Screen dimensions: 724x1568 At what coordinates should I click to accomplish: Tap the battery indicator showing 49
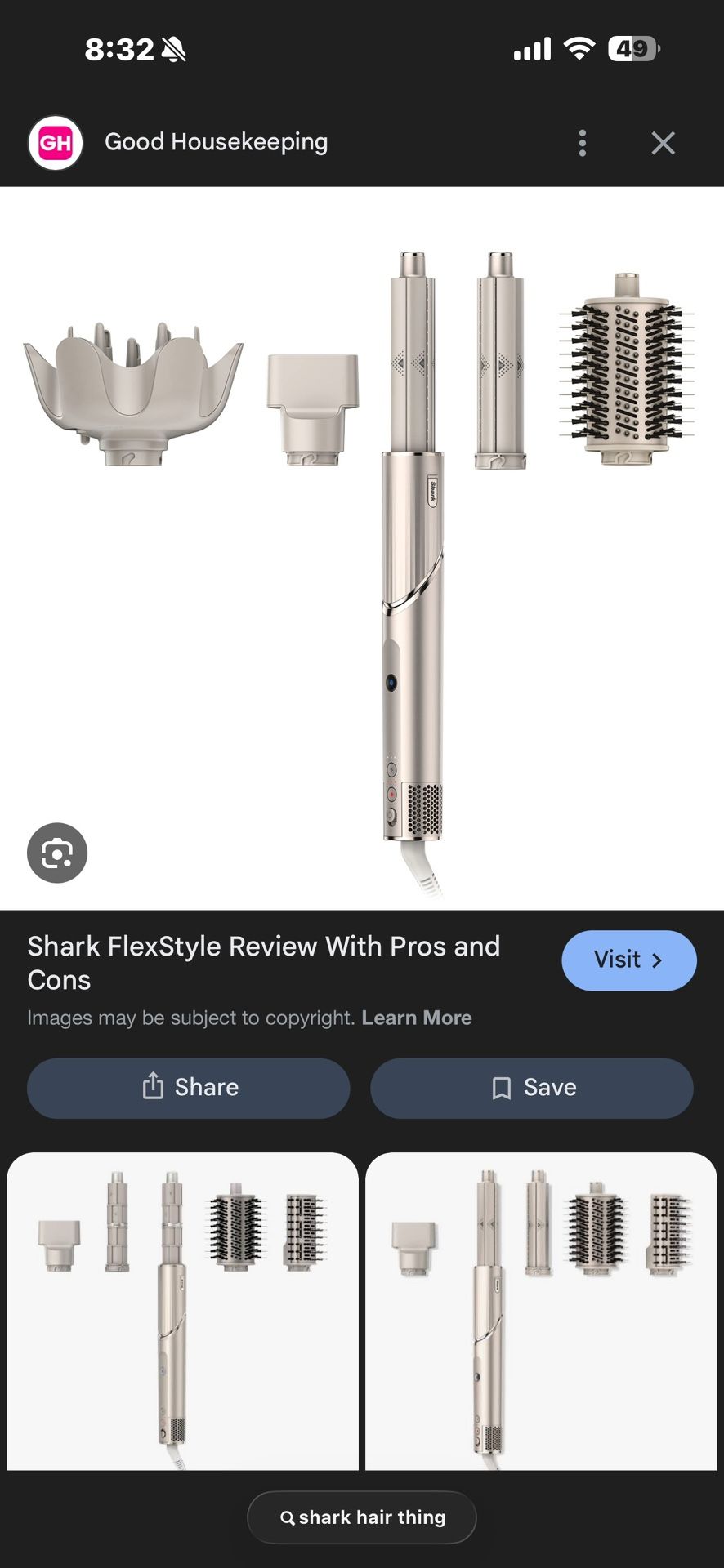[628, 49]
